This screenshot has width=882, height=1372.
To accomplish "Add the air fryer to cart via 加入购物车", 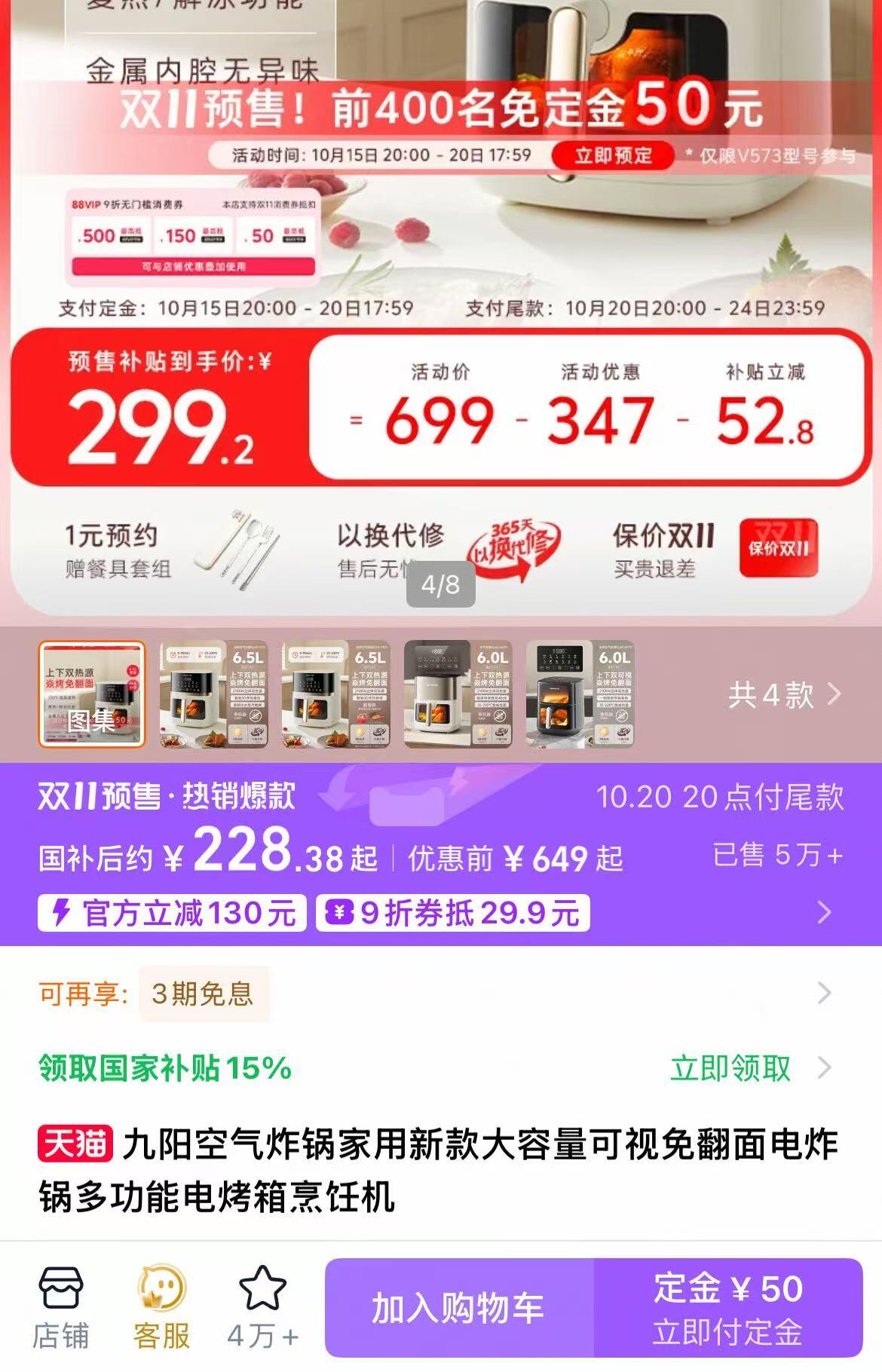I will (x=458, y=1308).
